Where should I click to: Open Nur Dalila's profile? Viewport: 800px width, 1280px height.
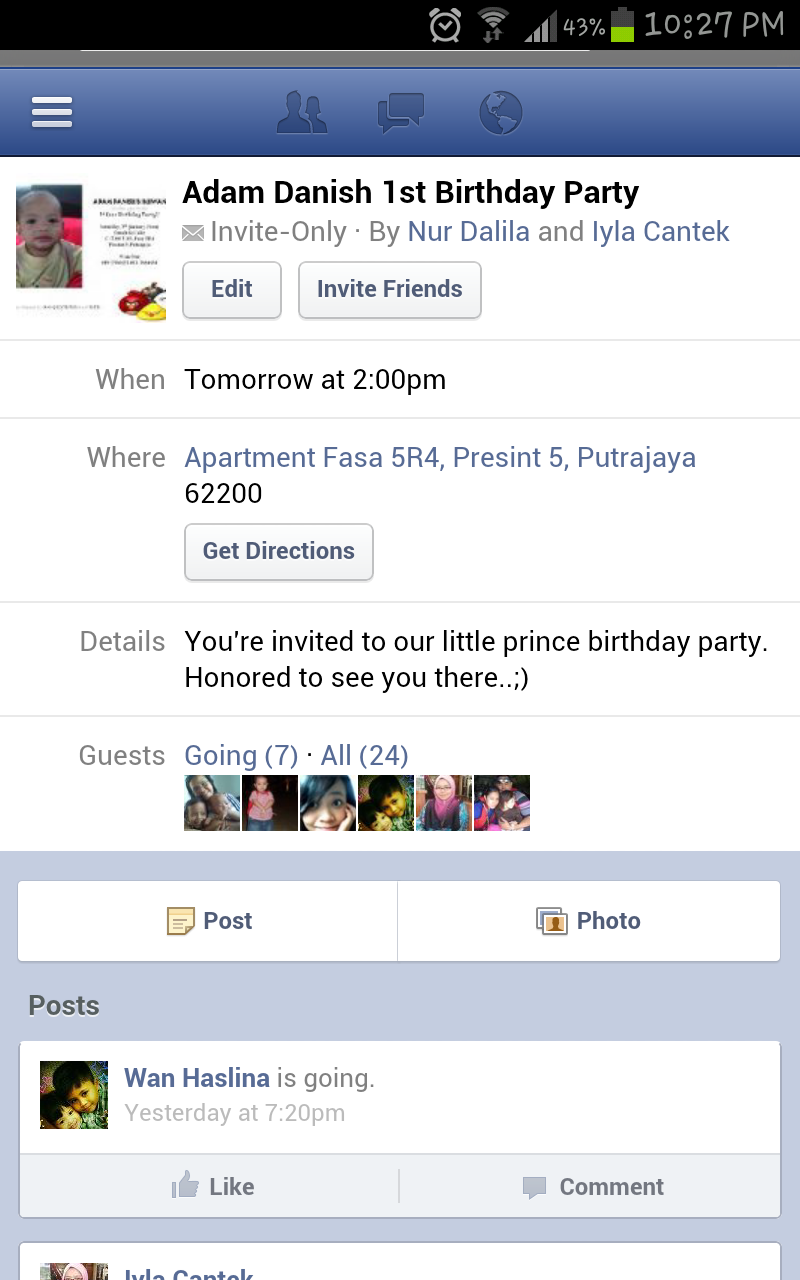[468, 232]
